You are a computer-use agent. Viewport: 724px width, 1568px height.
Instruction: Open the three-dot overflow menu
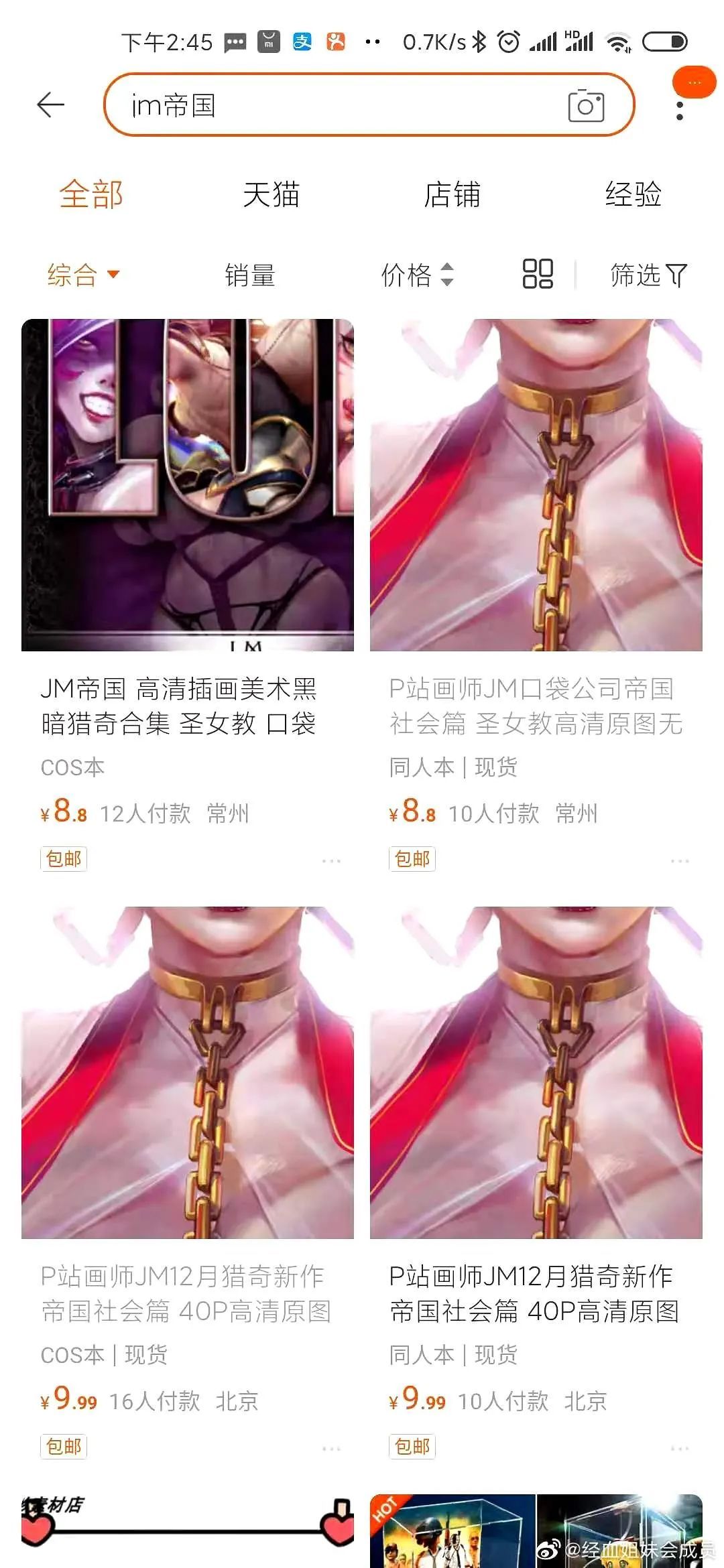pos(680,111)
